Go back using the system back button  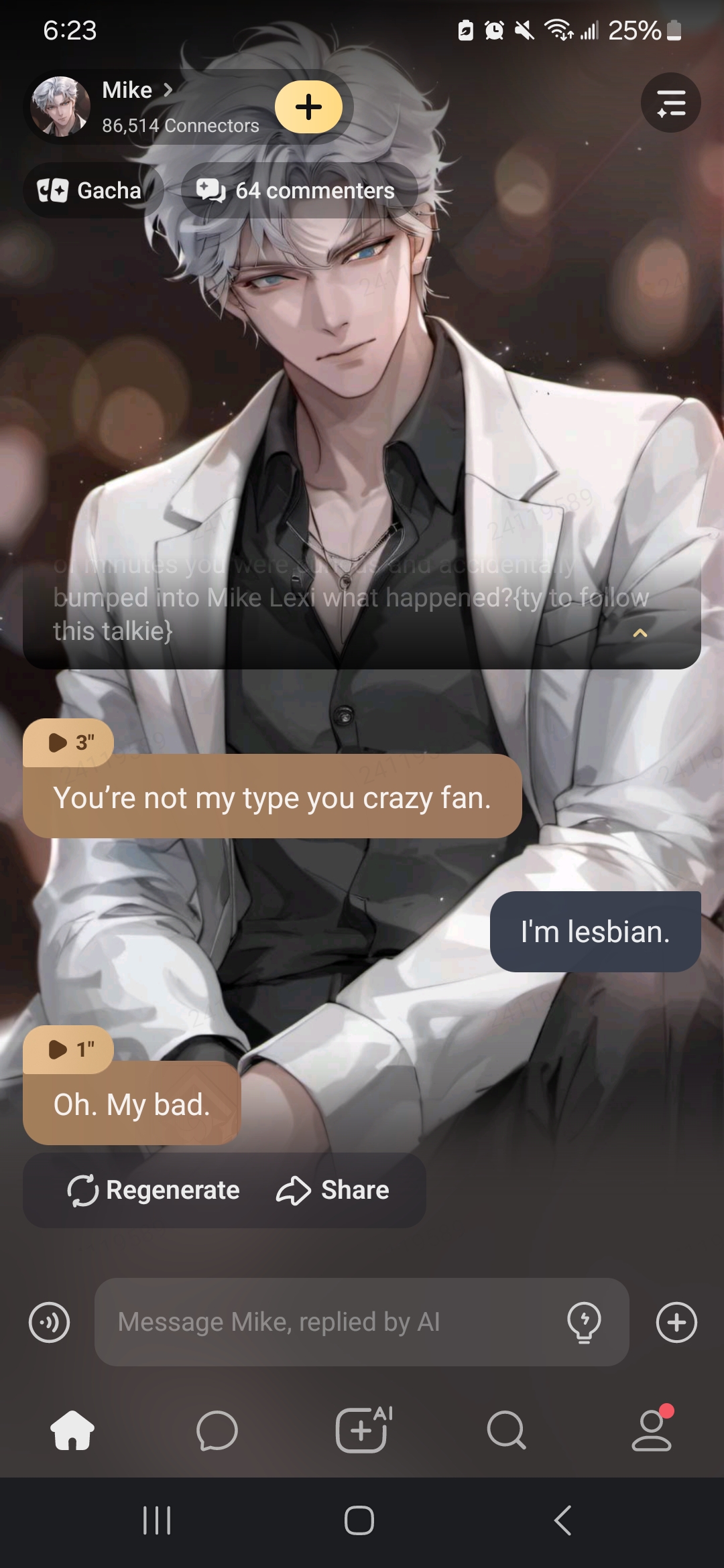[563, 1520]
